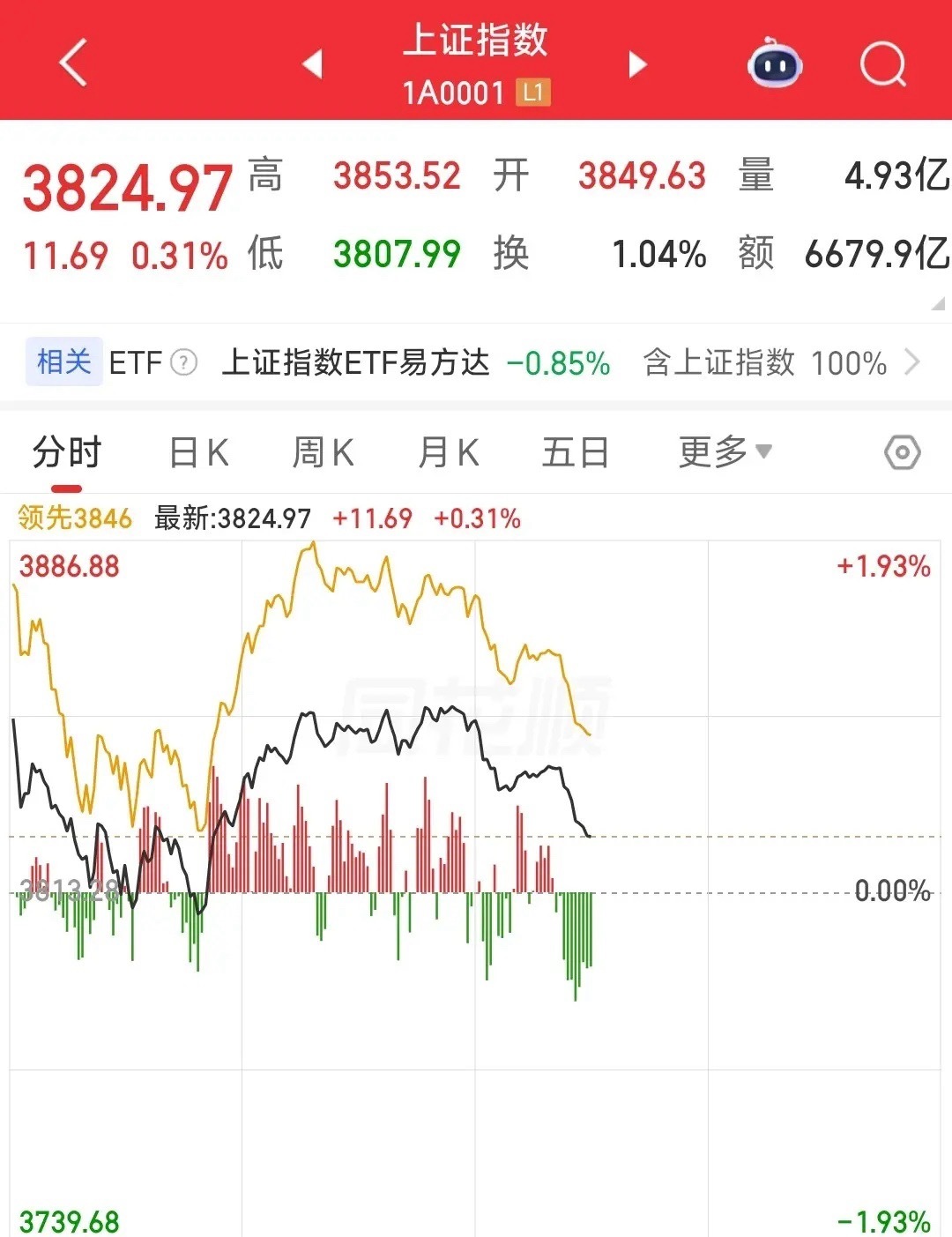Open the AI assistant robot icon

click(x=774, y=62)
